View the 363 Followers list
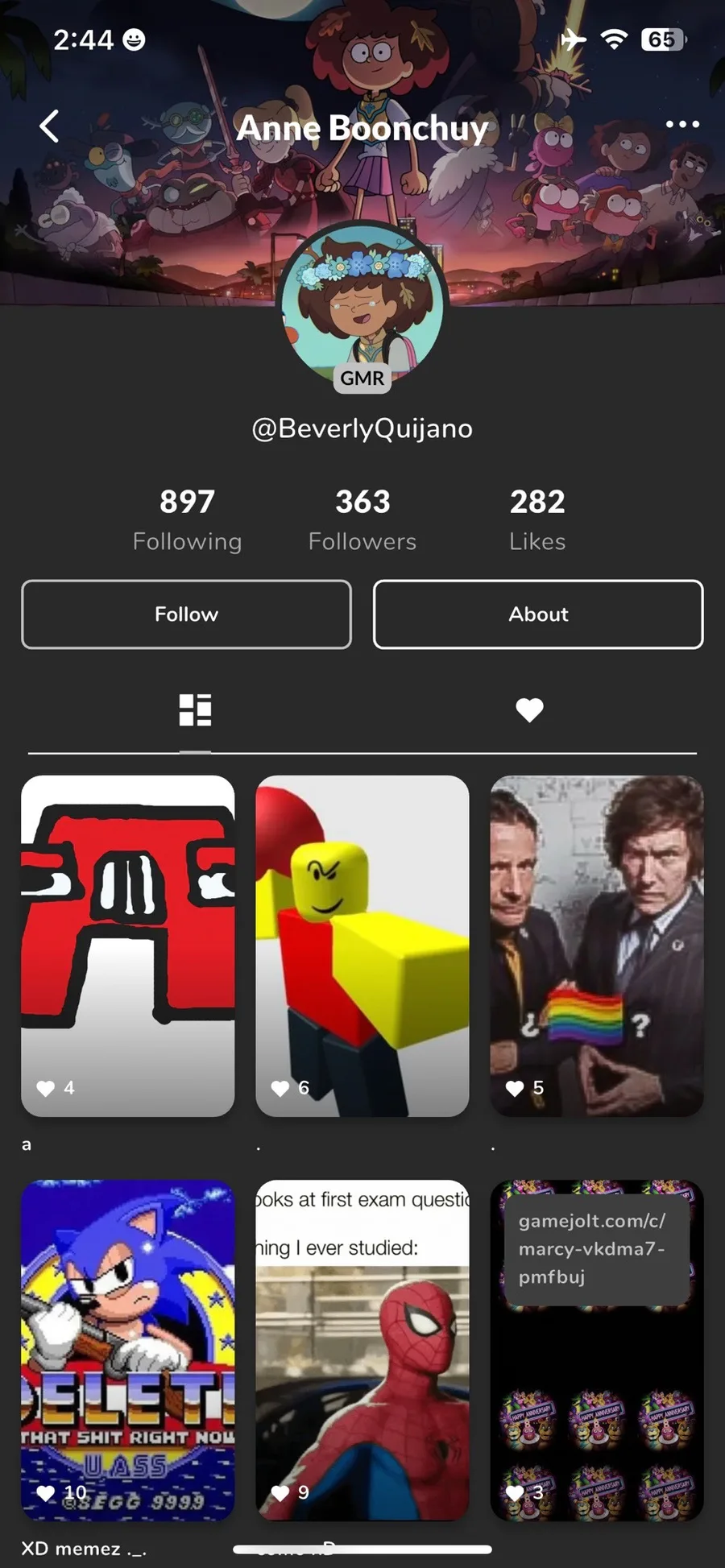Viewport: 725px width, 1568px height. point(362,519)
